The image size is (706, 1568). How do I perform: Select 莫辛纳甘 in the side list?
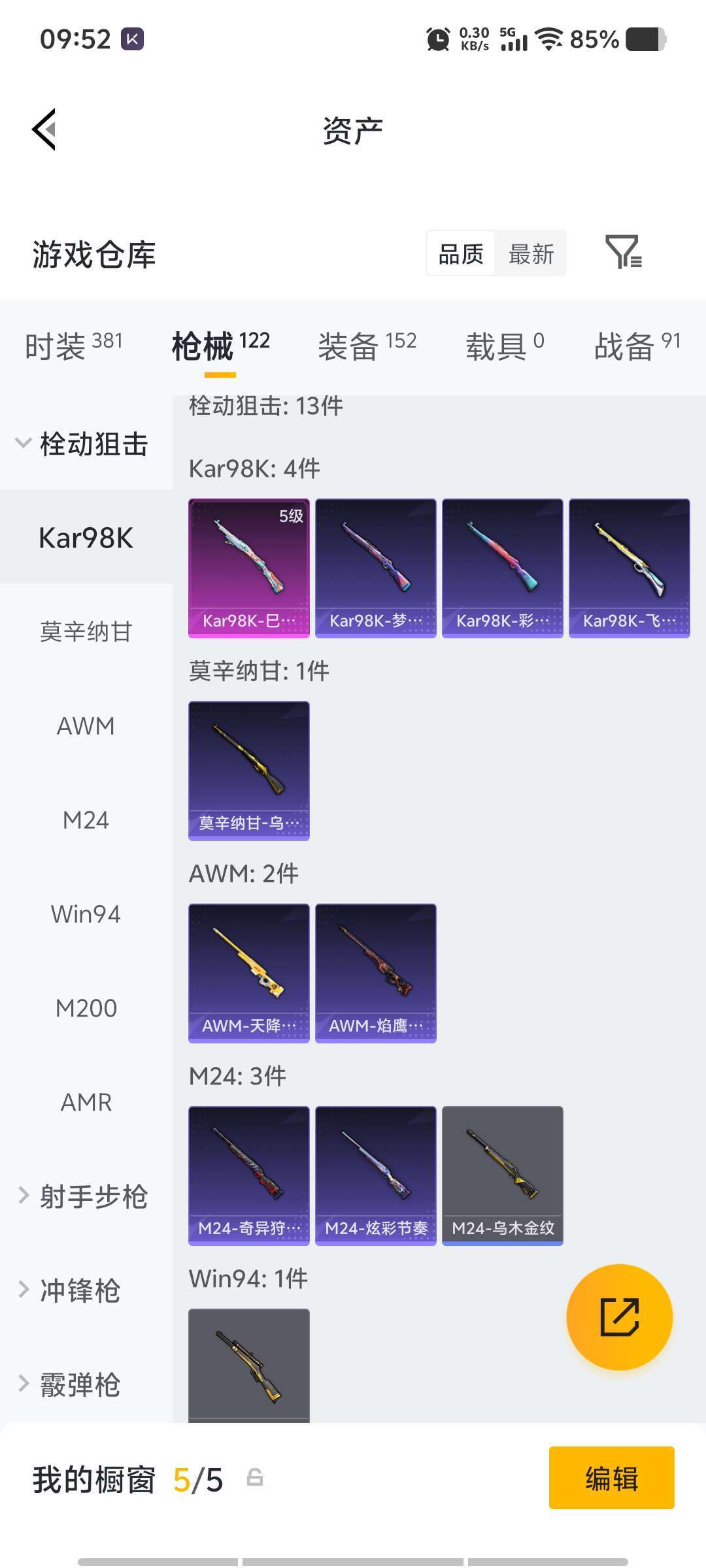(x=86, y=632)
